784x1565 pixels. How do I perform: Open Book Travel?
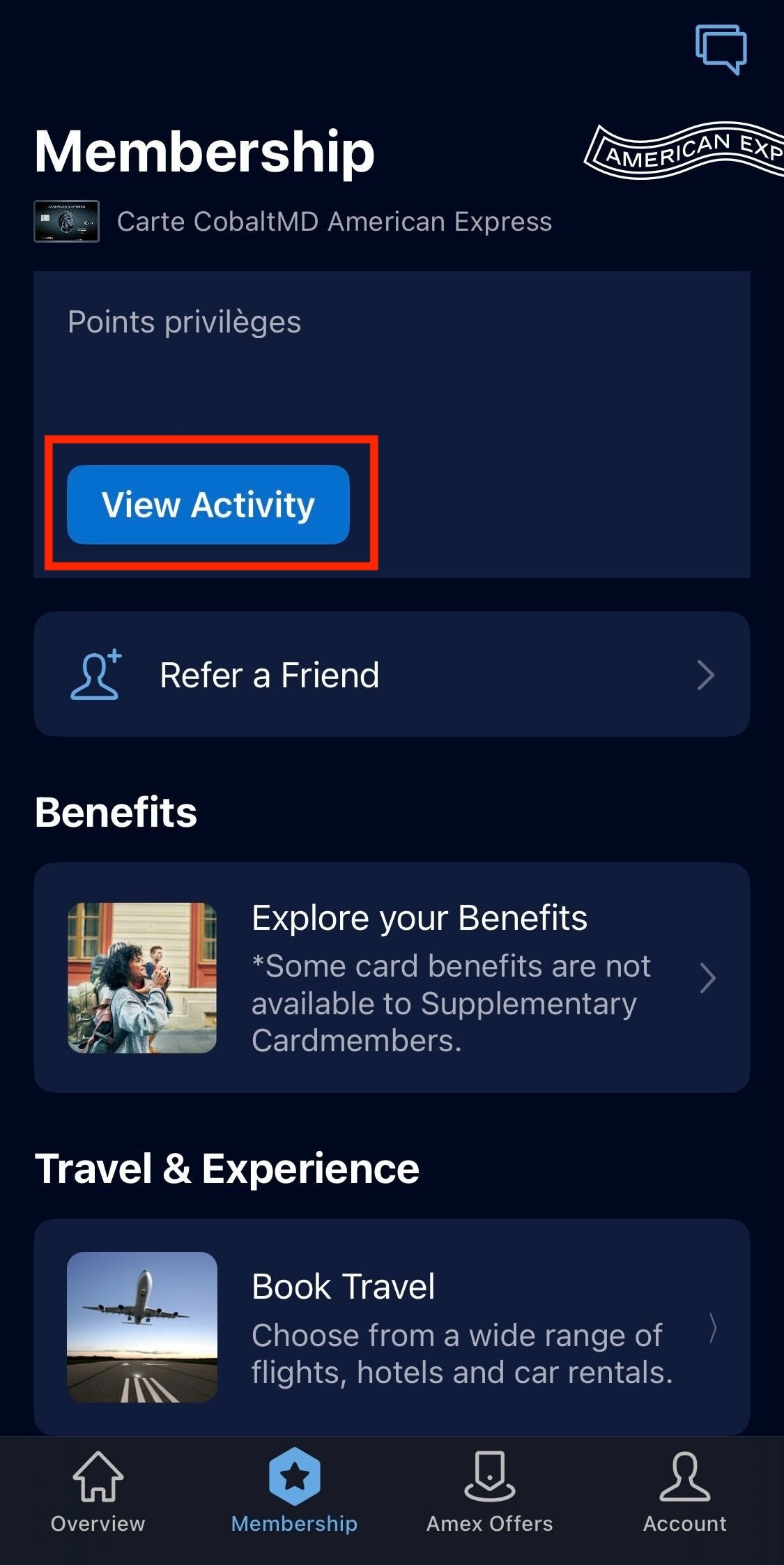[x=392, y=1328]
